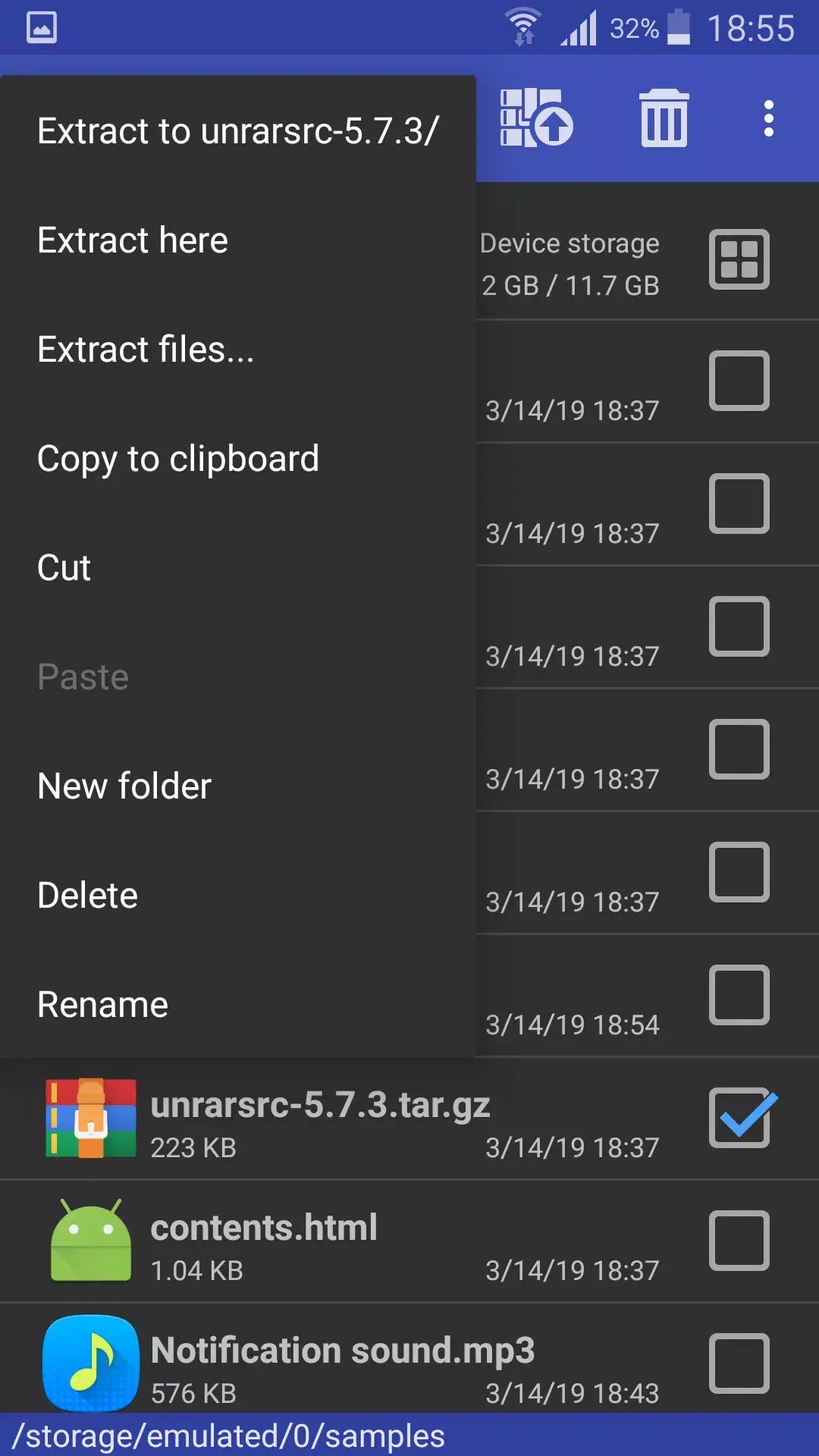Open the Extract files... dialog option
This screenshot has width=819, height=1456.
coord(146,349)
